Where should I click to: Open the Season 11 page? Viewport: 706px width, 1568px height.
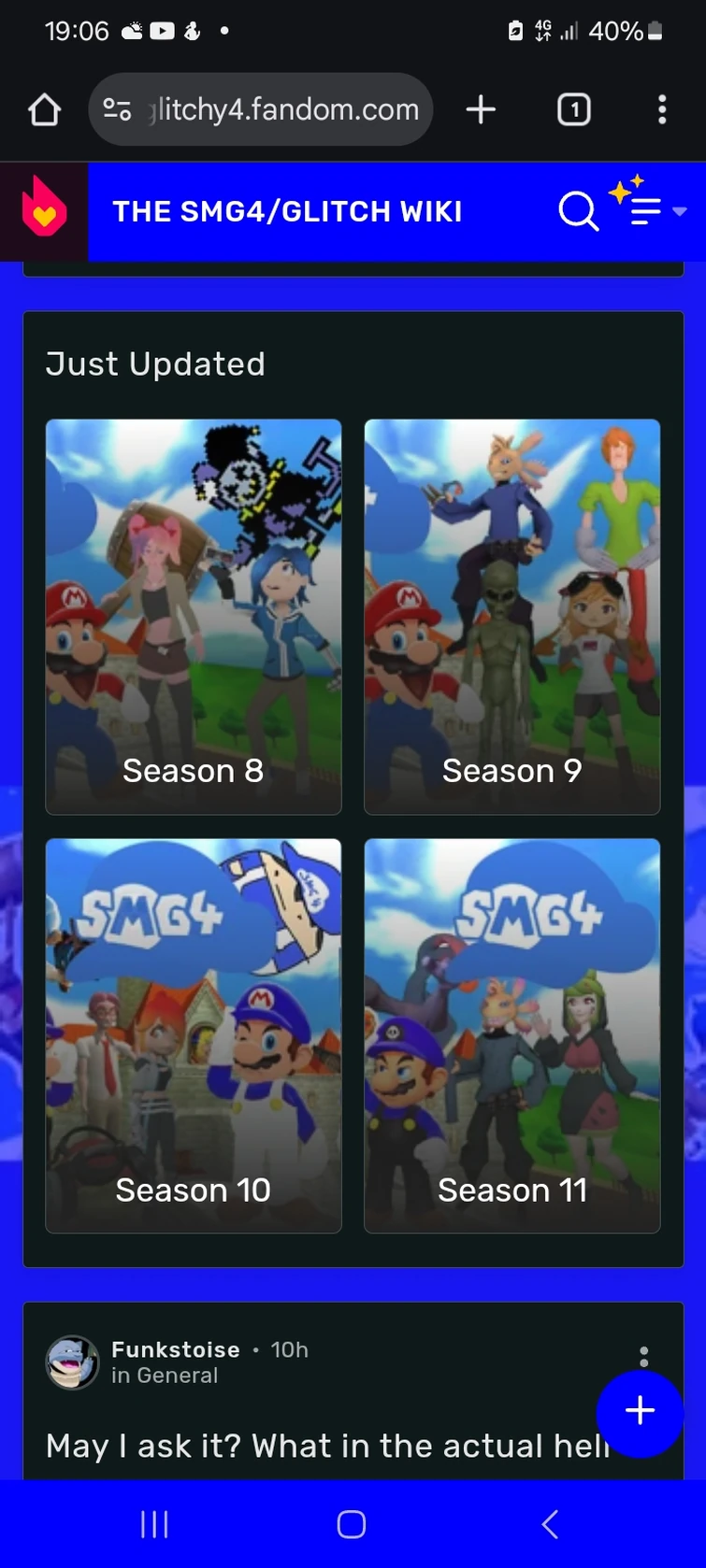point(511,1035)
